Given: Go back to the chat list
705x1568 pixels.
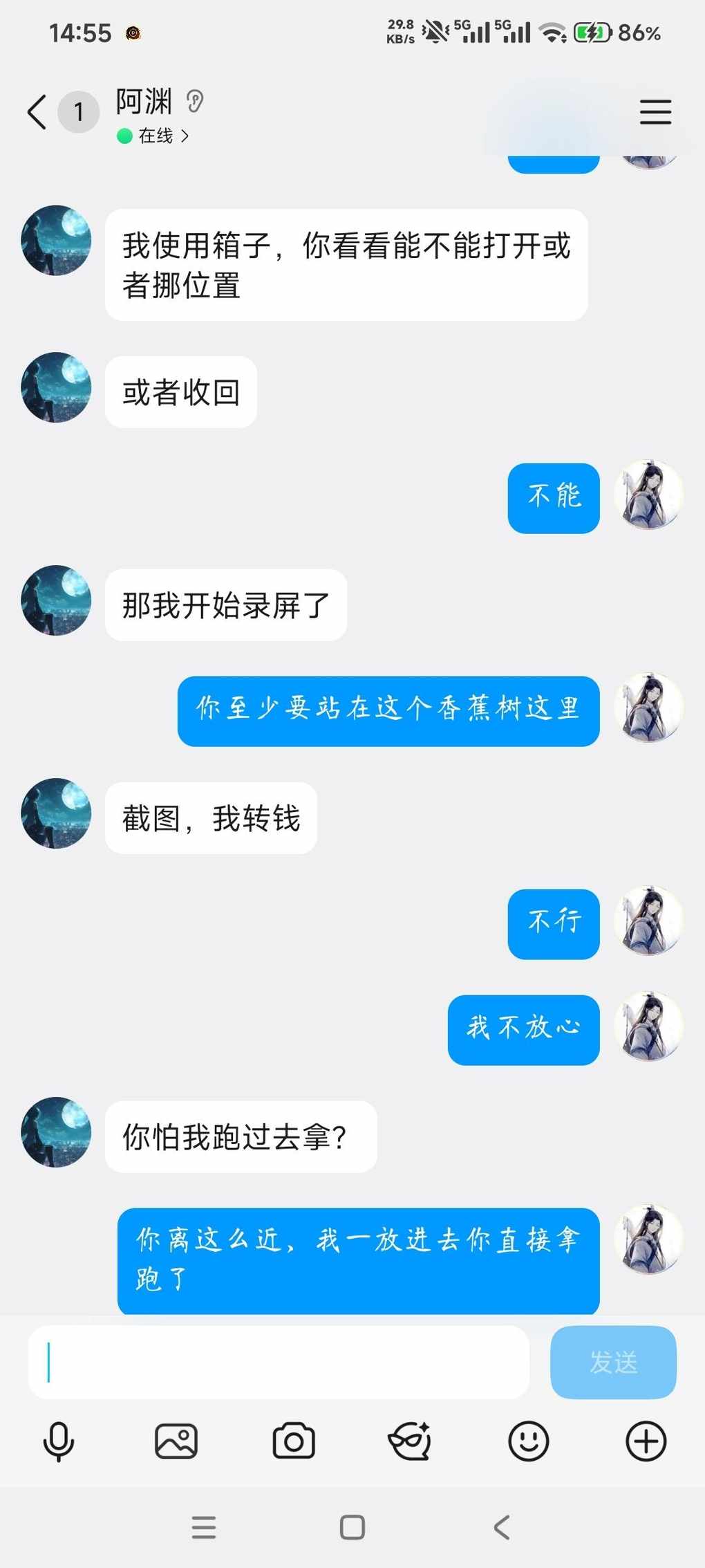Looking at the screenshot, I should [37, 112].
